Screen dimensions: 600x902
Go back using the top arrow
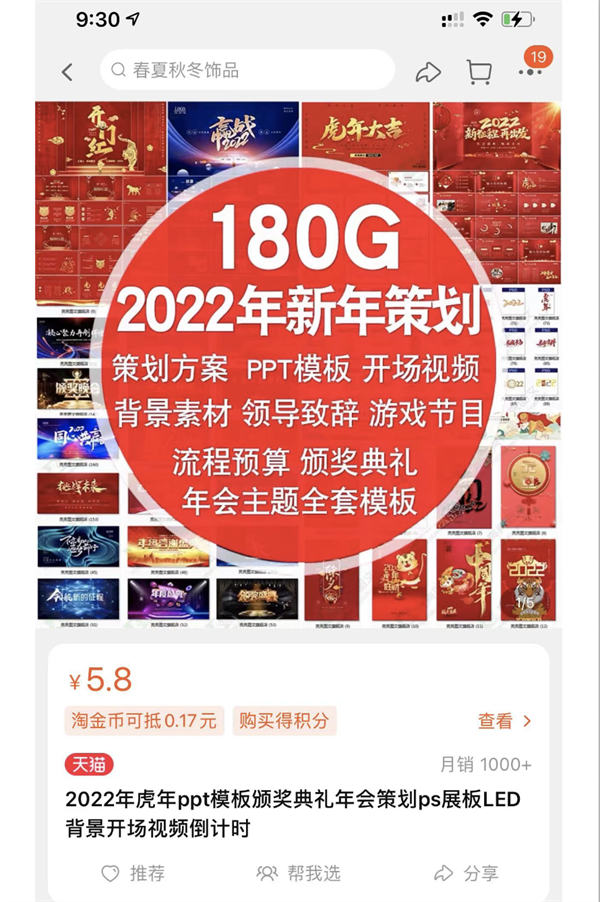67,72
